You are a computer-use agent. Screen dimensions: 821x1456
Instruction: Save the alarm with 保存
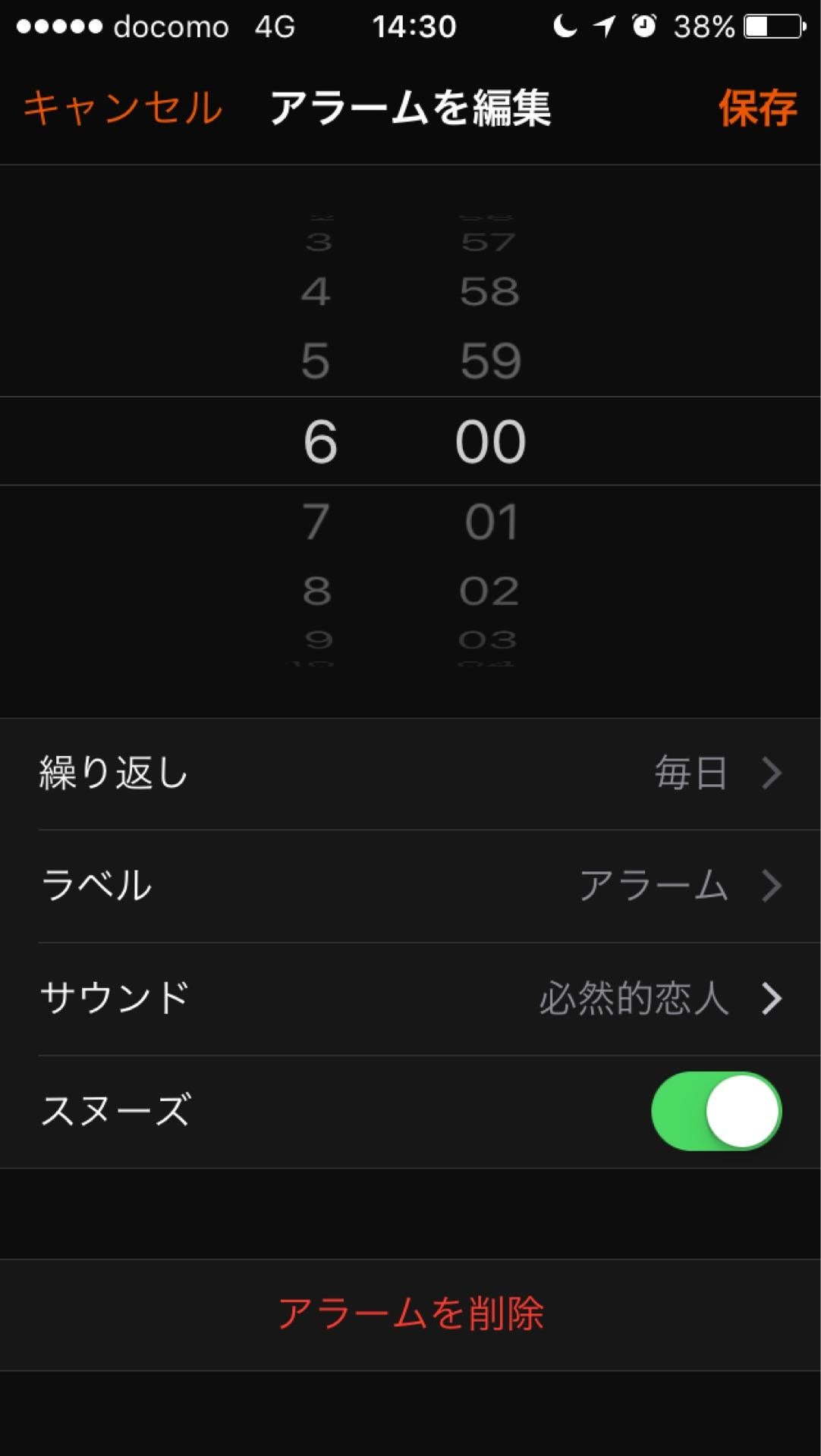[x=757, y=107]
